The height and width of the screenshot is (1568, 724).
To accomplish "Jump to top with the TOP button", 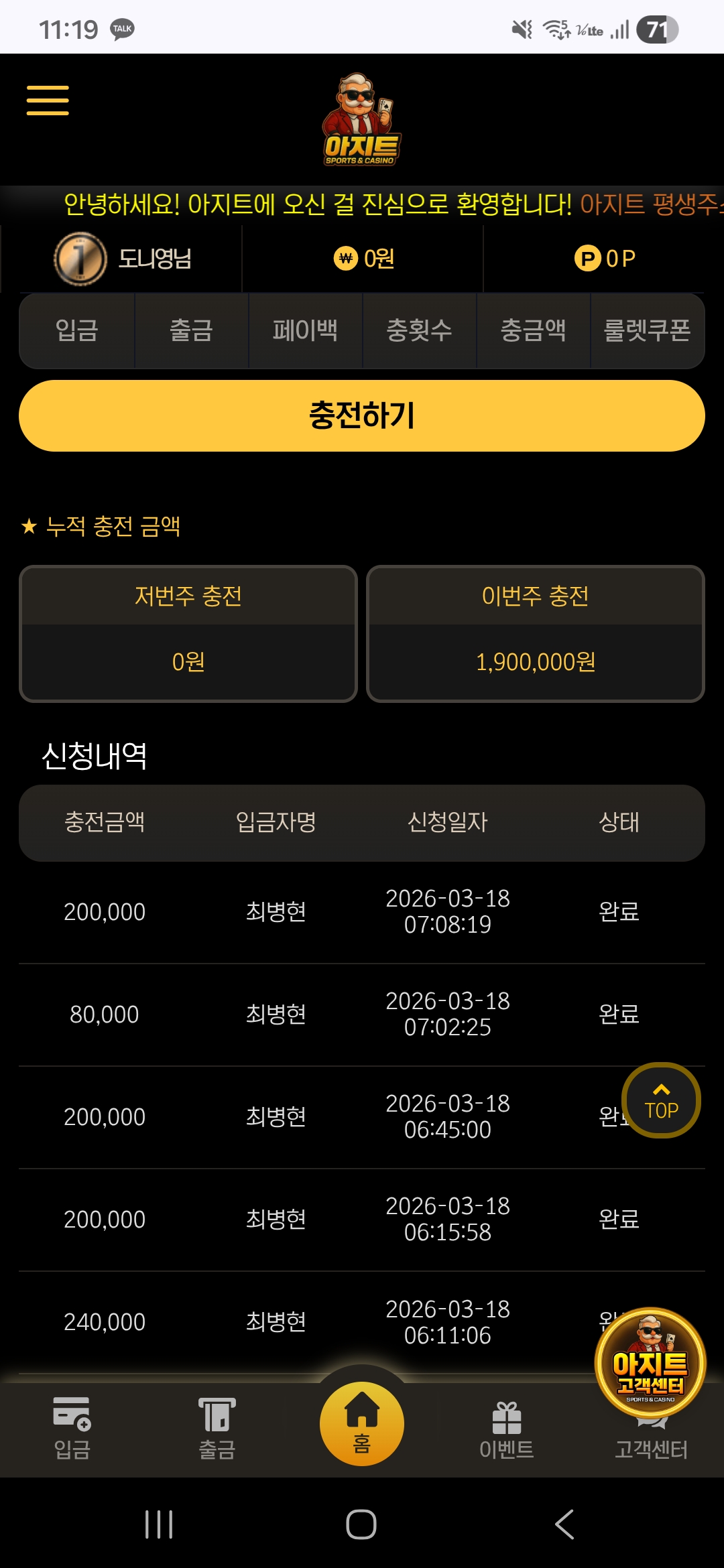I will 661,1100.
